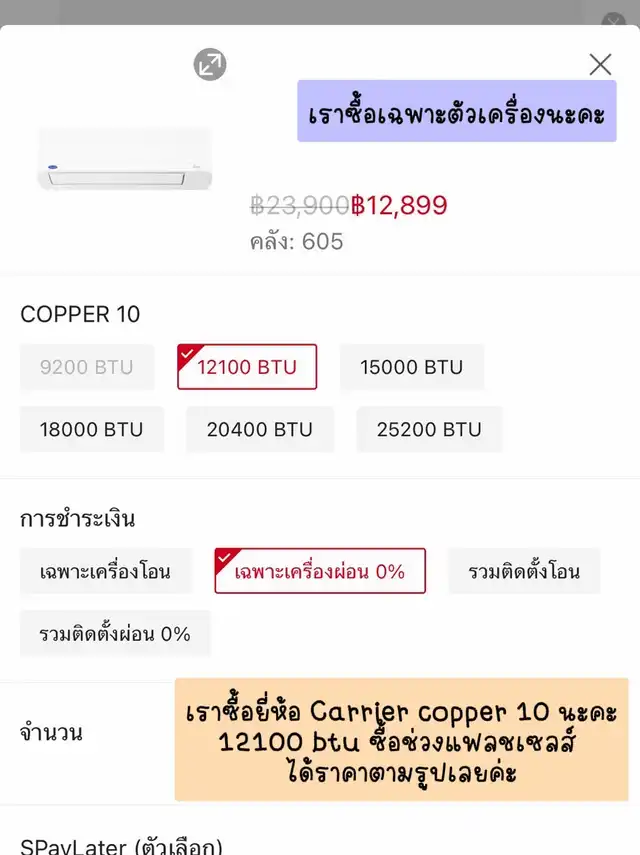Expand the air conditioner image
Image resolution: width=640 pixels, height=855 pixels.
pyautogui.click(x=210, y=65)
